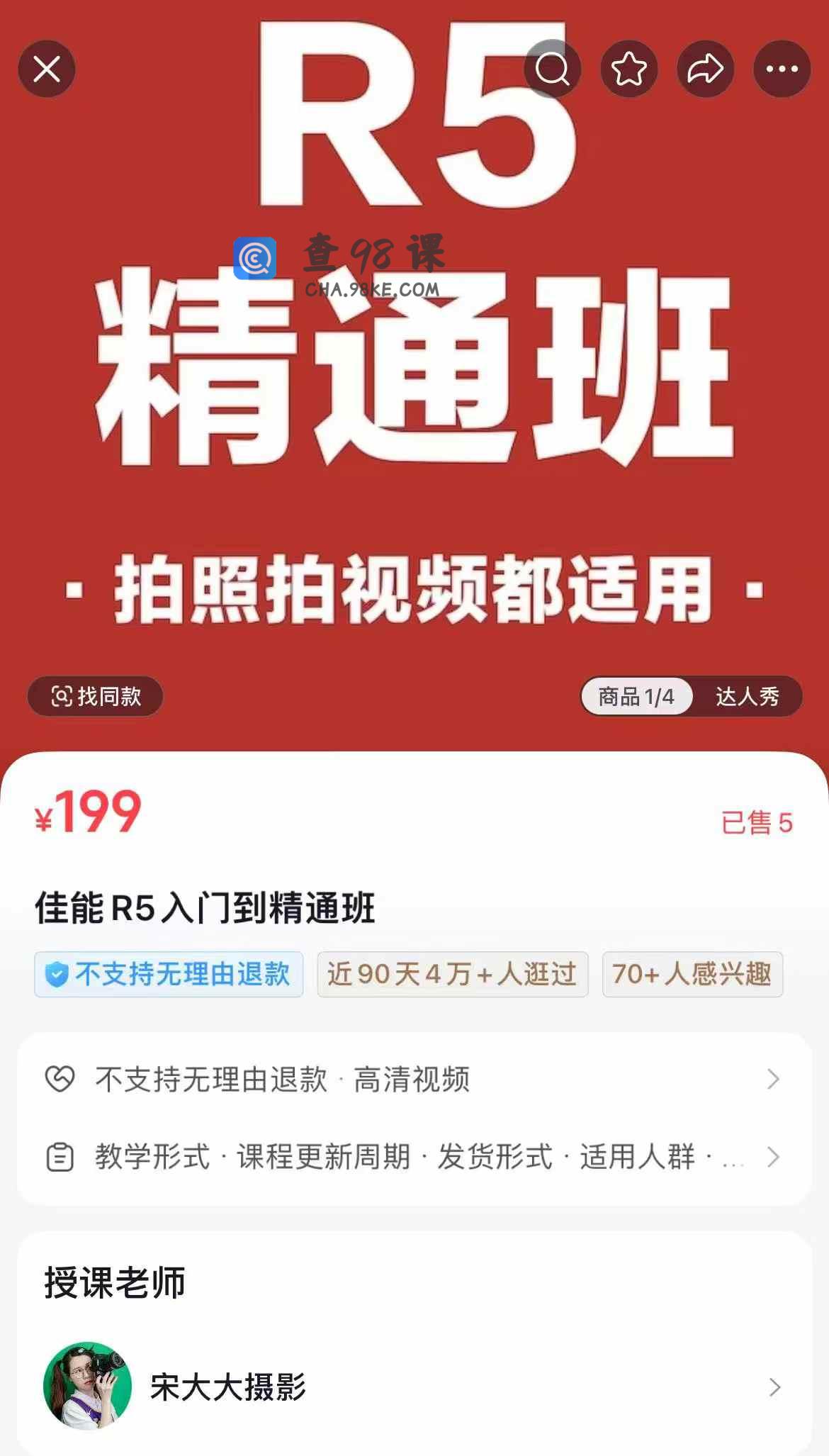Open the three-dot overflow menu

782,69
